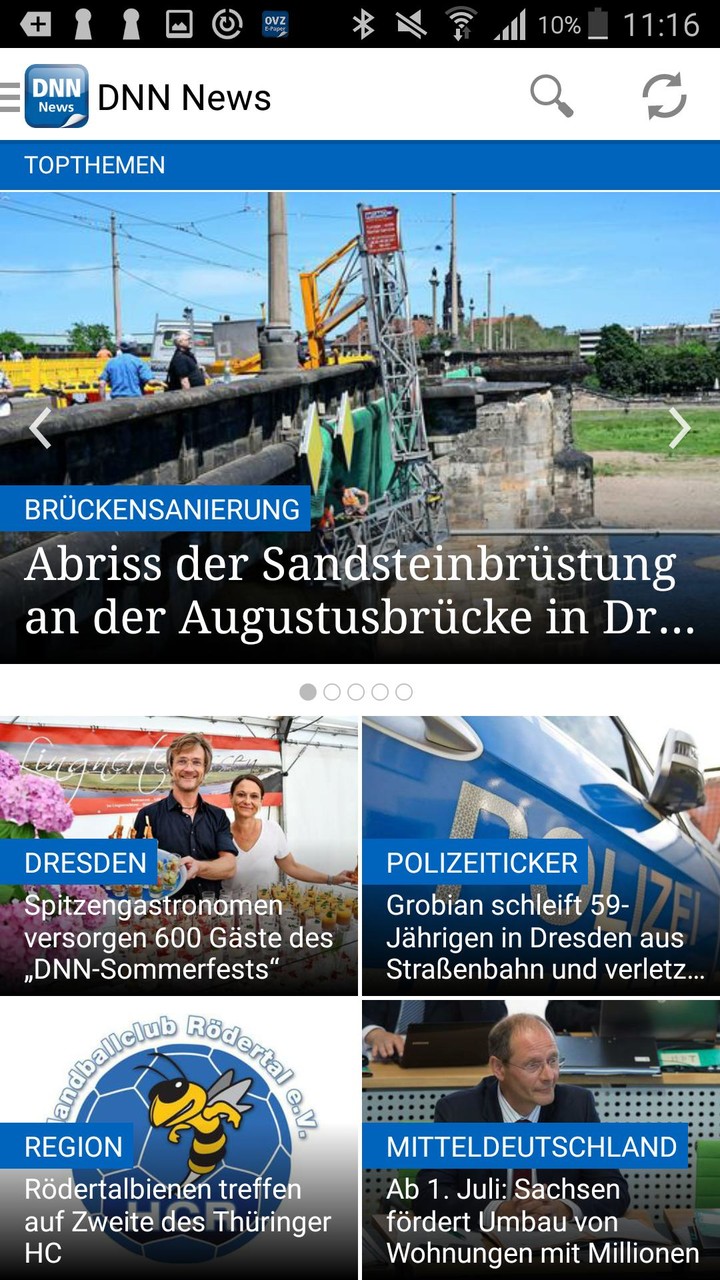Refresh the news feed
This screenshot has width=720, height=1280.
point(664,96)
